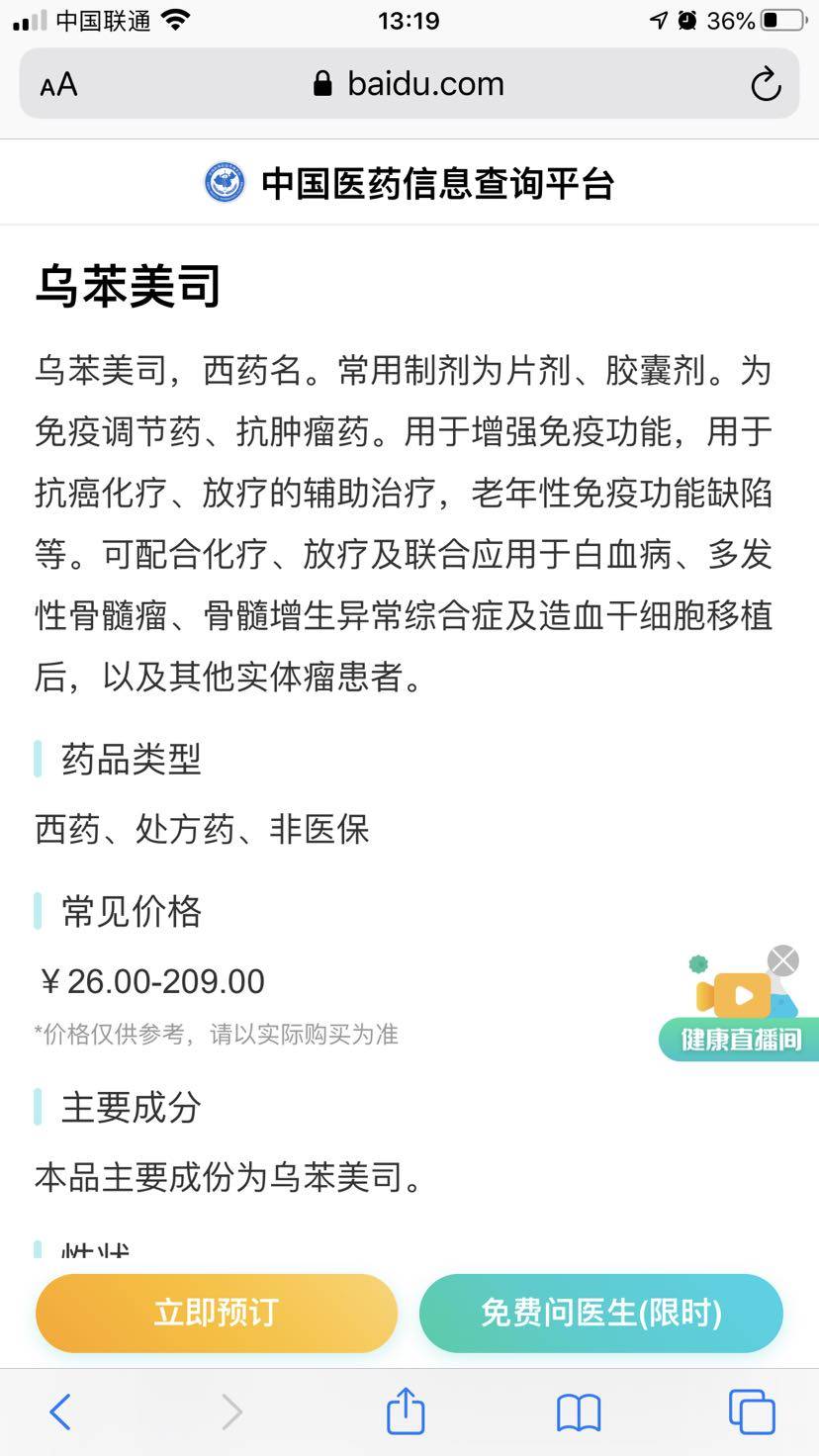Viewport: 819px width, 1456px height.
Task: Dismiss the 健康直播间 floating widget
Action: pyautogui.click(x=783, y=960)
